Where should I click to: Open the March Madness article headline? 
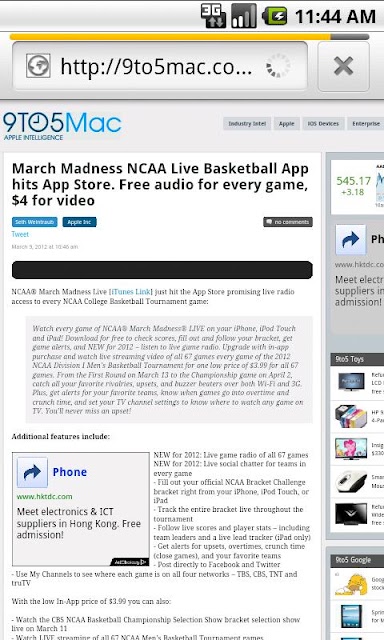click(x=160, y=184)
